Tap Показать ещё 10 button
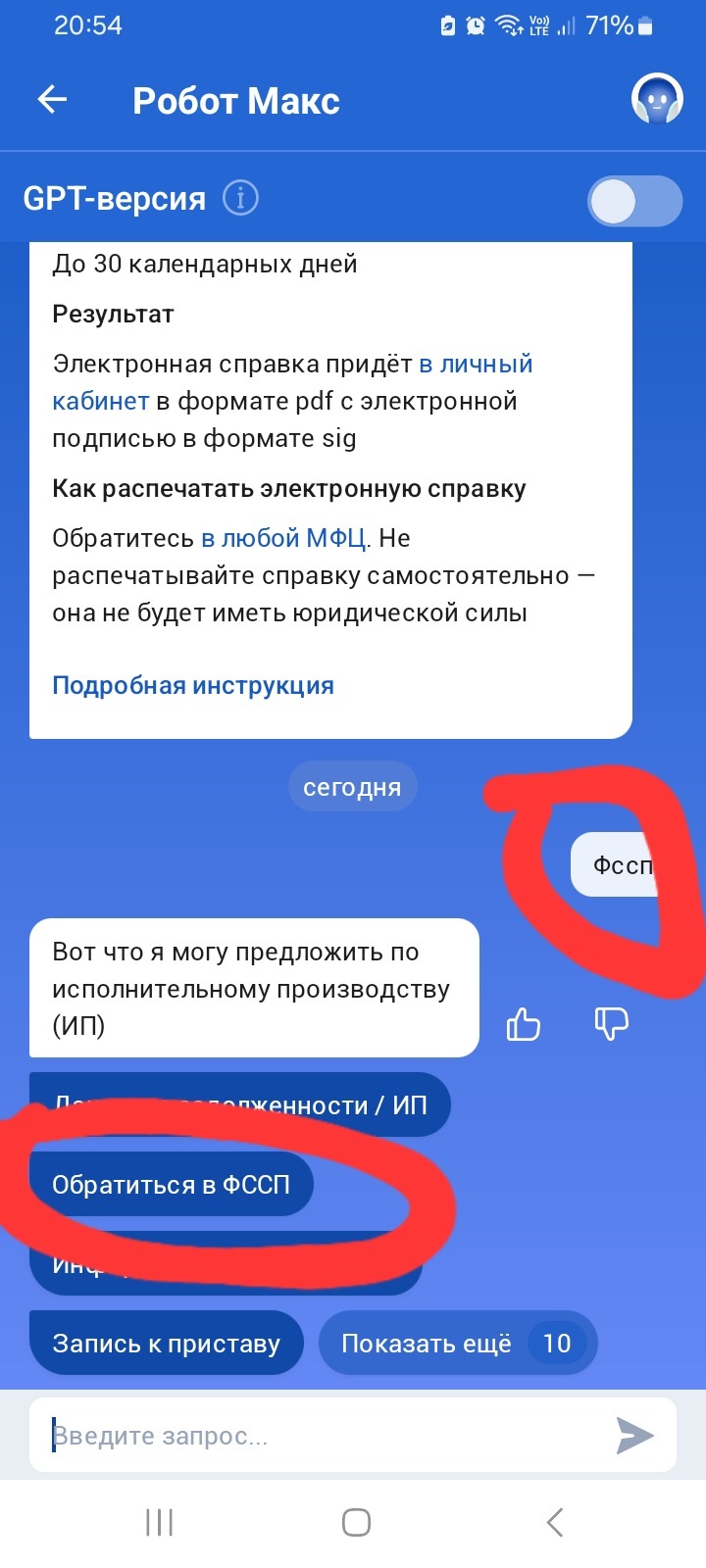The image size is (706, 1568). [x=457, y=1344]
